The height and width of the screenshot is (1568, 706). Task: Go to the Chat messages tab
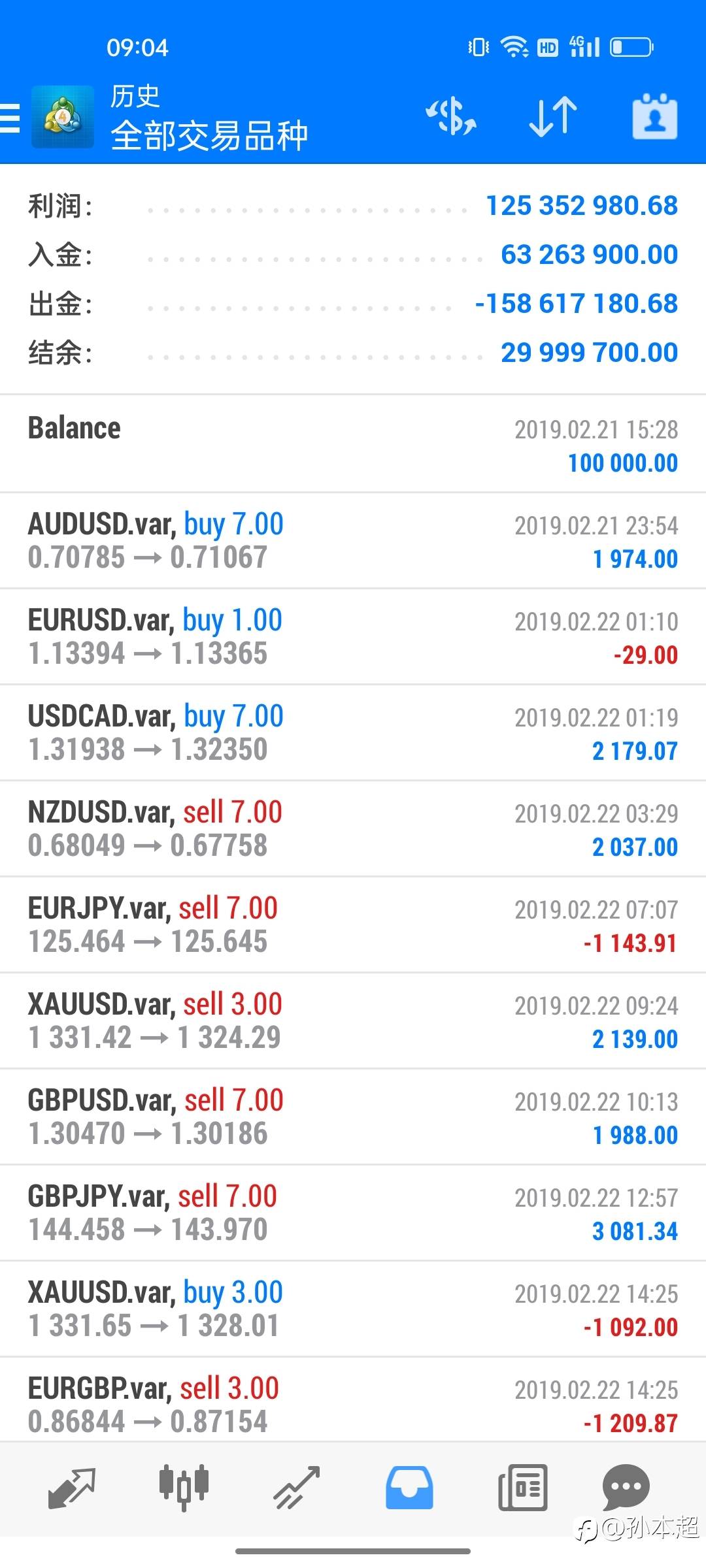(626, 1487)
